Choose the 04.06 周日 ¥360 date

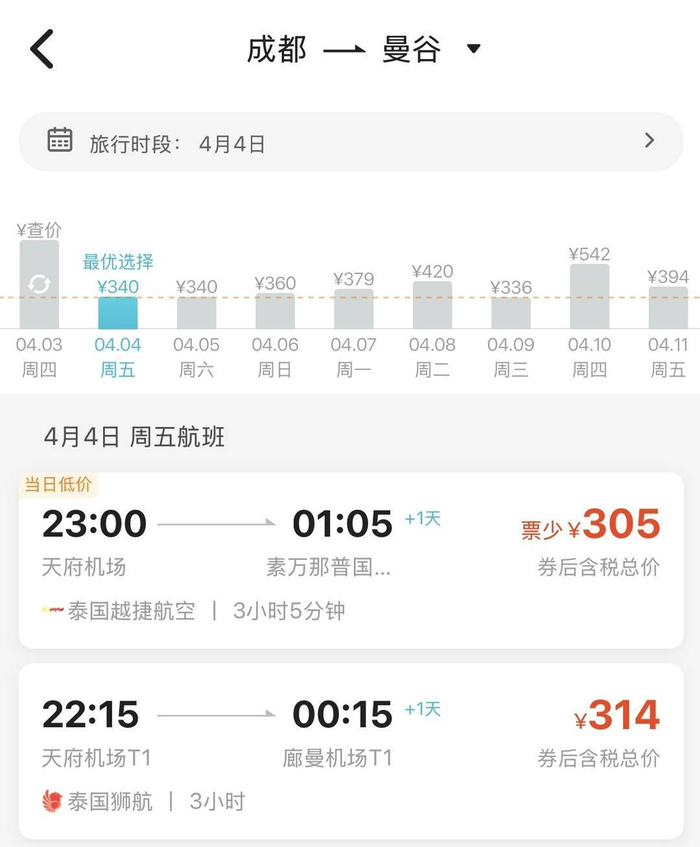click(x=275, y=326)
